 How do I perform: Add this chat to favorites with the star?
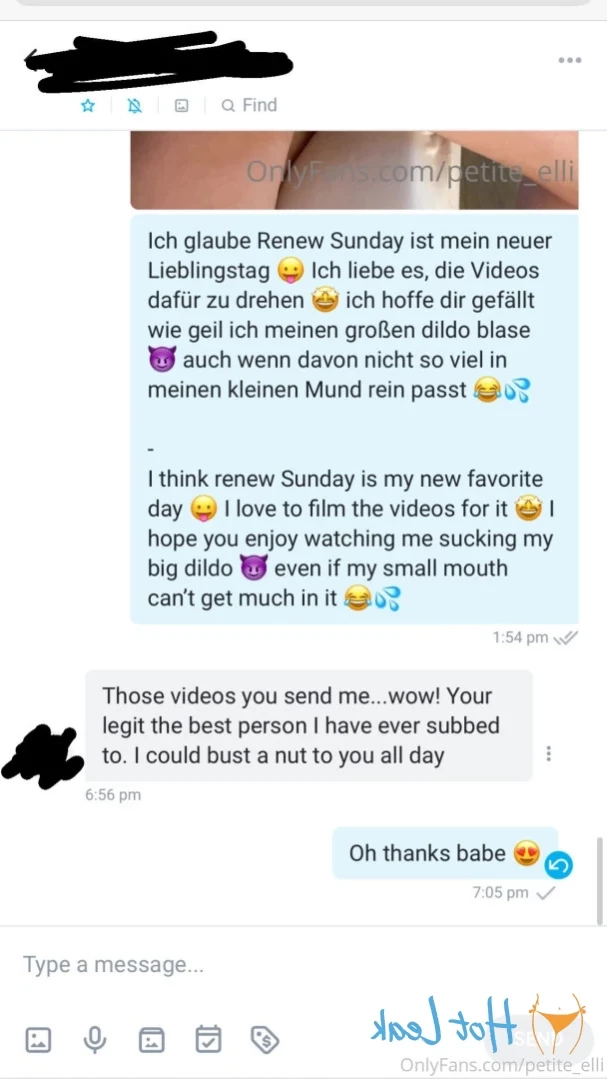click(88, 105)
